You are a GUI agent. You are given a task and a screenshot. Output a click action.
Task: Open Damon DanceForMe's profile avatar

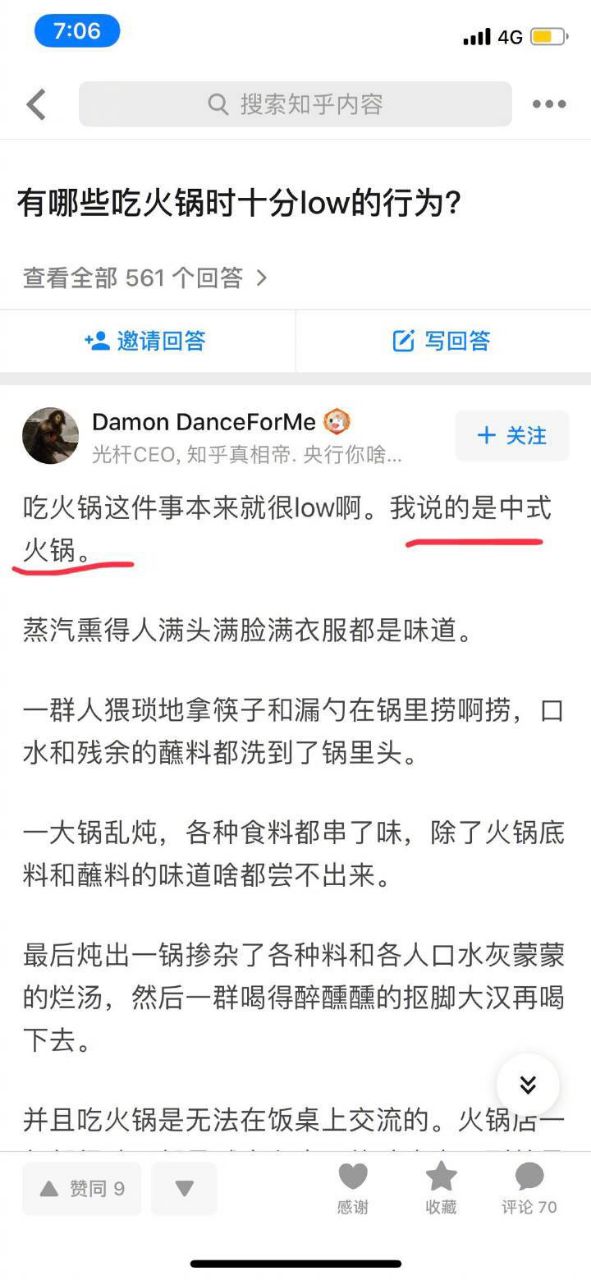pos(50,436)
